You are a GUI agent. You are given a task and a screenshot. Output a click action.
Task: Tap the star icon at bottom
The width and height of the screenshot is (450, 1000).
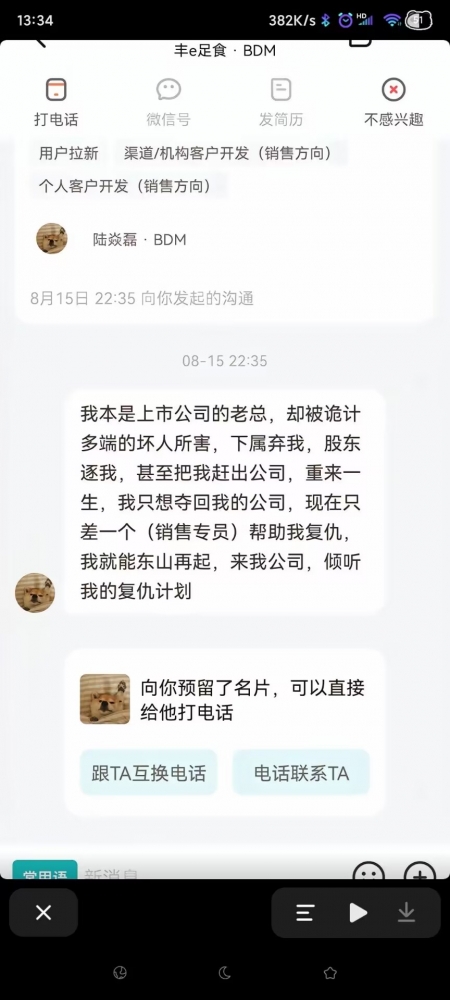(330, 973)
